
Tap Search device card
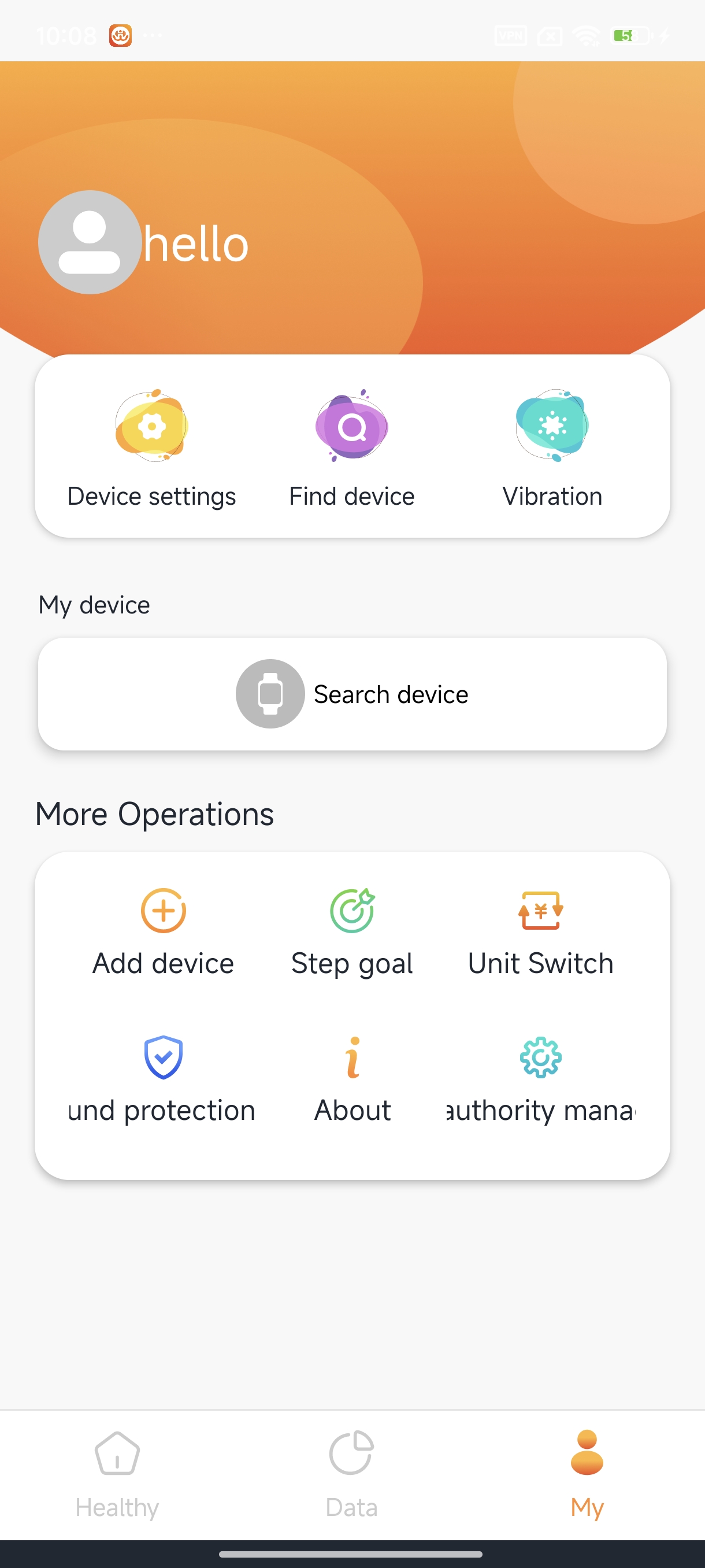click(x=352, y=694)
